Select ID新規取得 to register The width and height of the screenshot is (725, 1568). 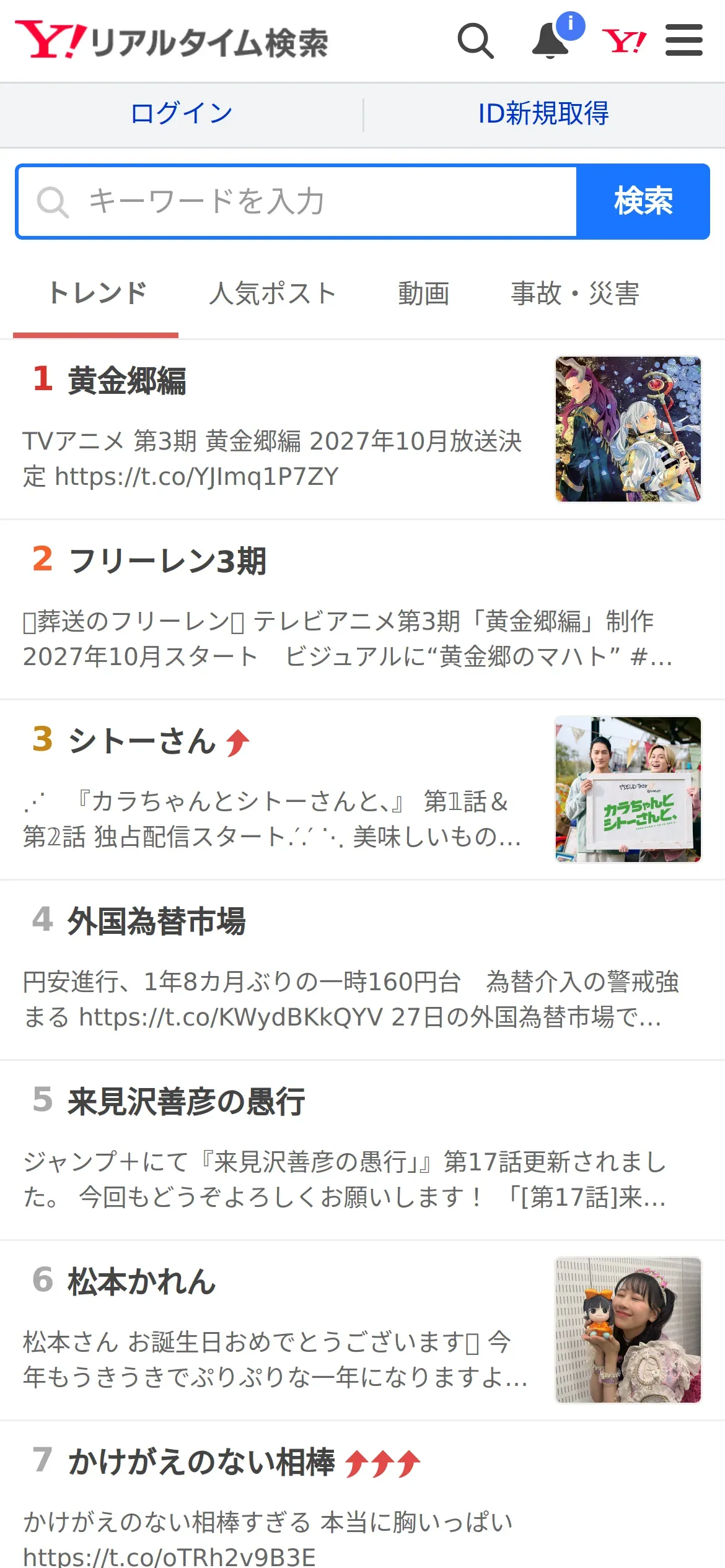point(543,114)
